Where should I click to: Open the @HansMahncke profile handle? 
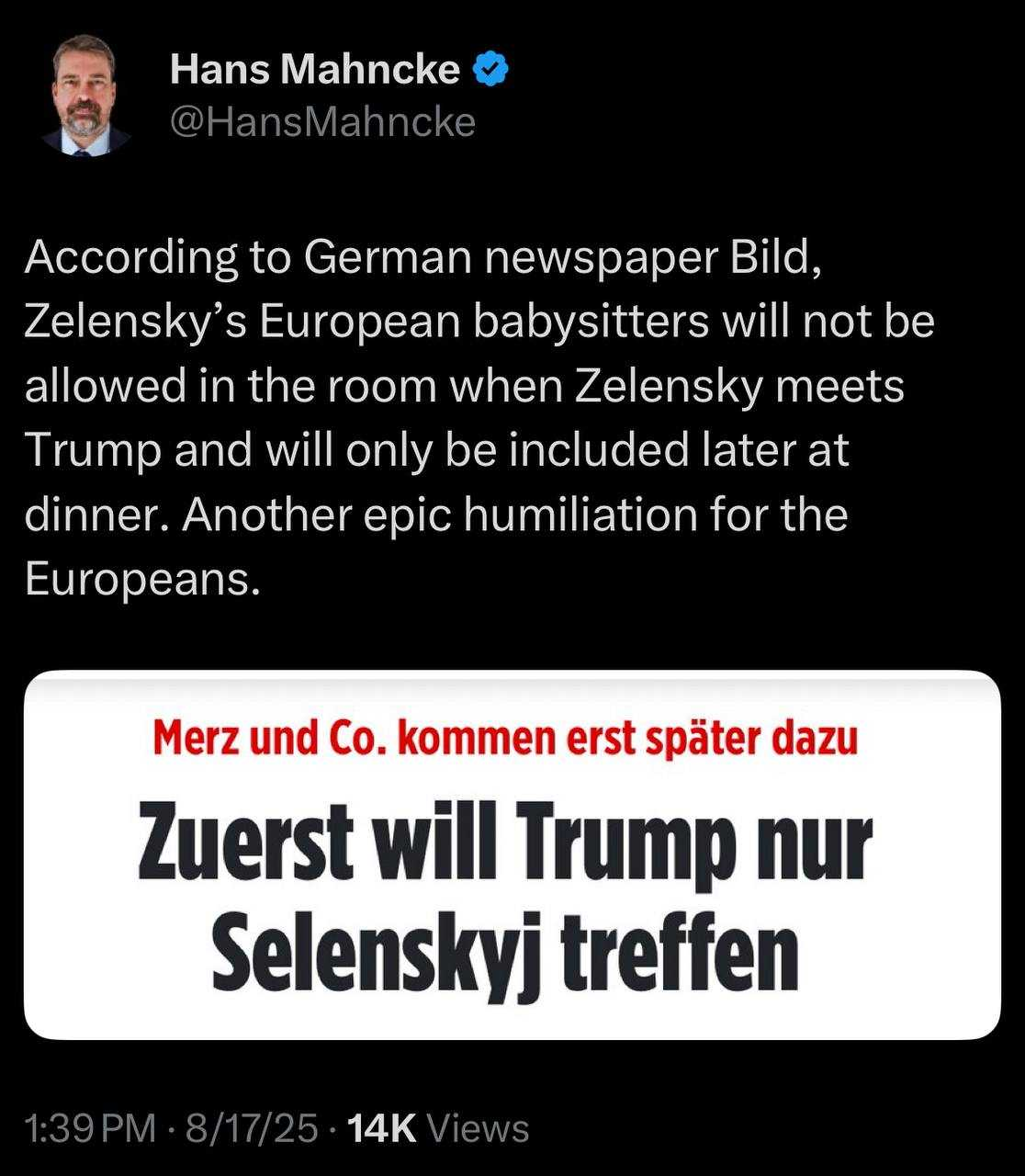coord(322,122)
